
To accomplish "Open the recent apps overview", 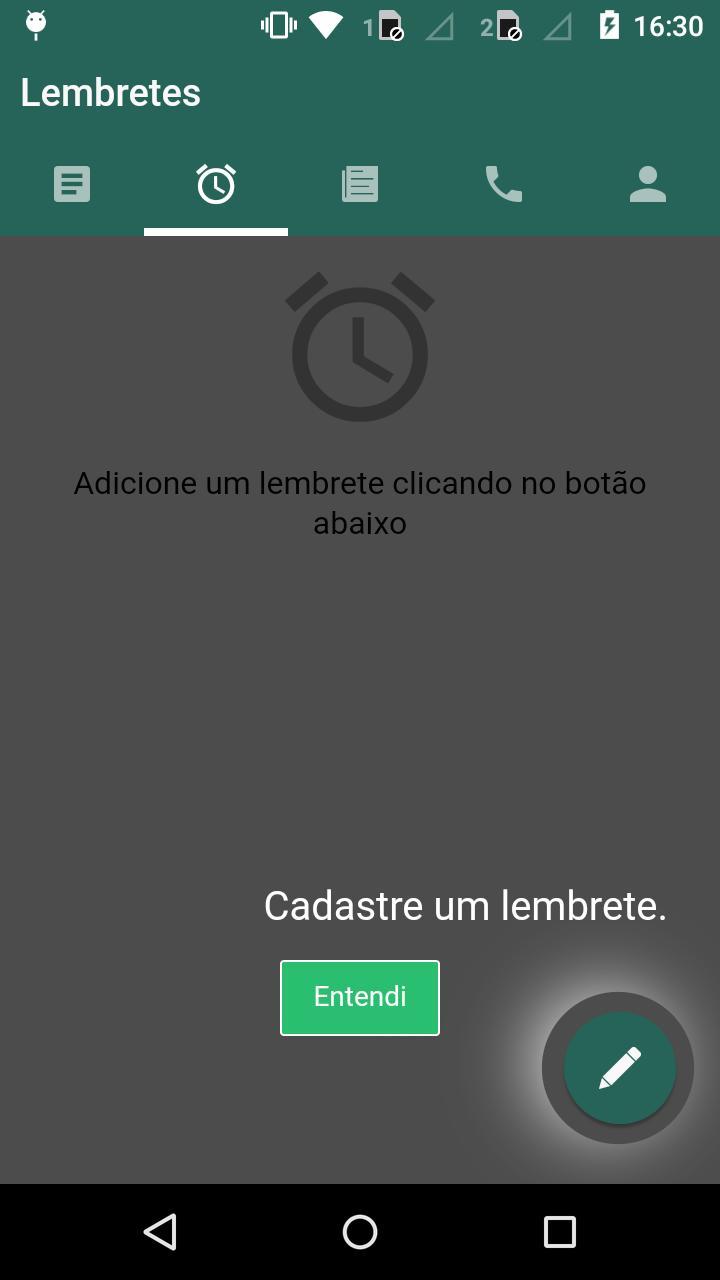I will pos(560,1232).
